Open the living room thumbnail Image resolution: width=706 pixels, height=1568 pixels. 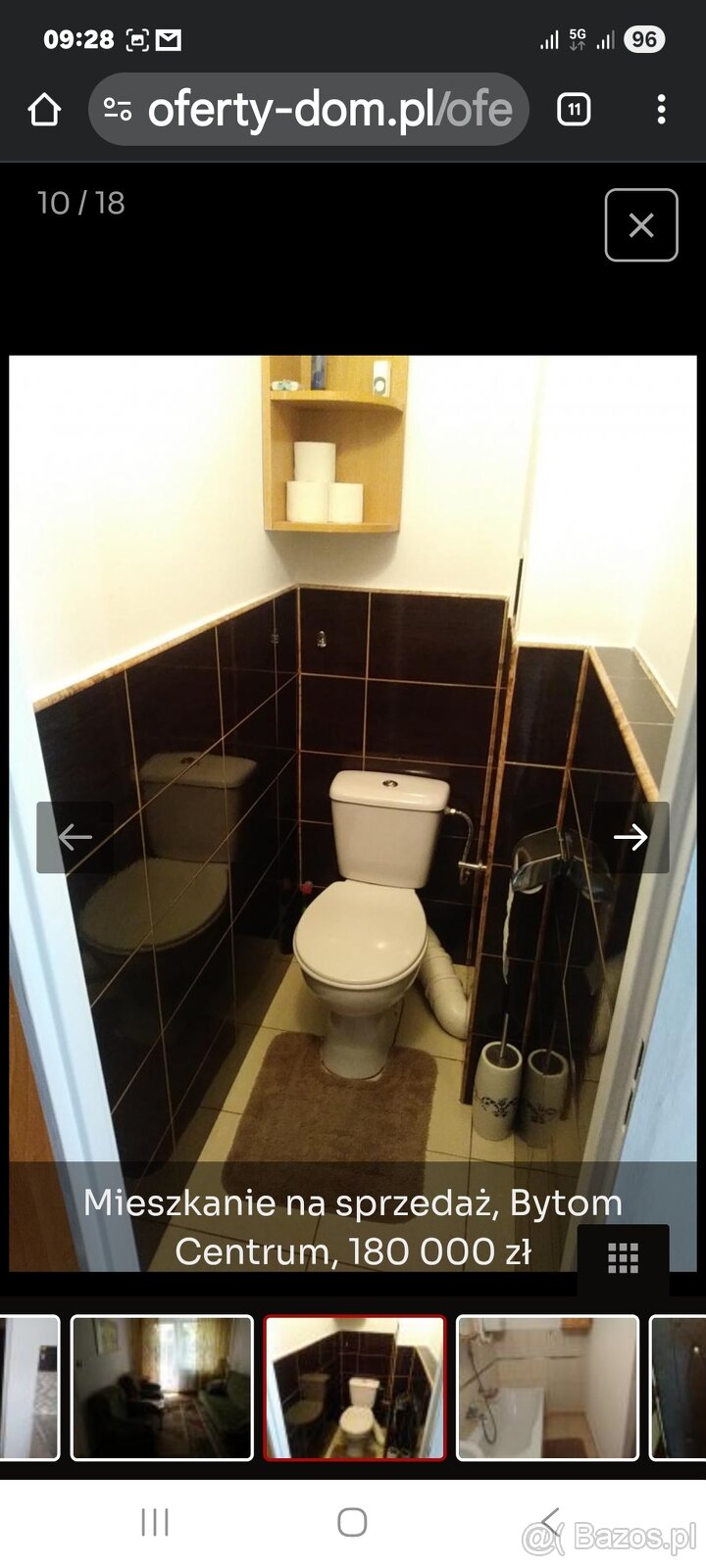[x=162, y=1387]
